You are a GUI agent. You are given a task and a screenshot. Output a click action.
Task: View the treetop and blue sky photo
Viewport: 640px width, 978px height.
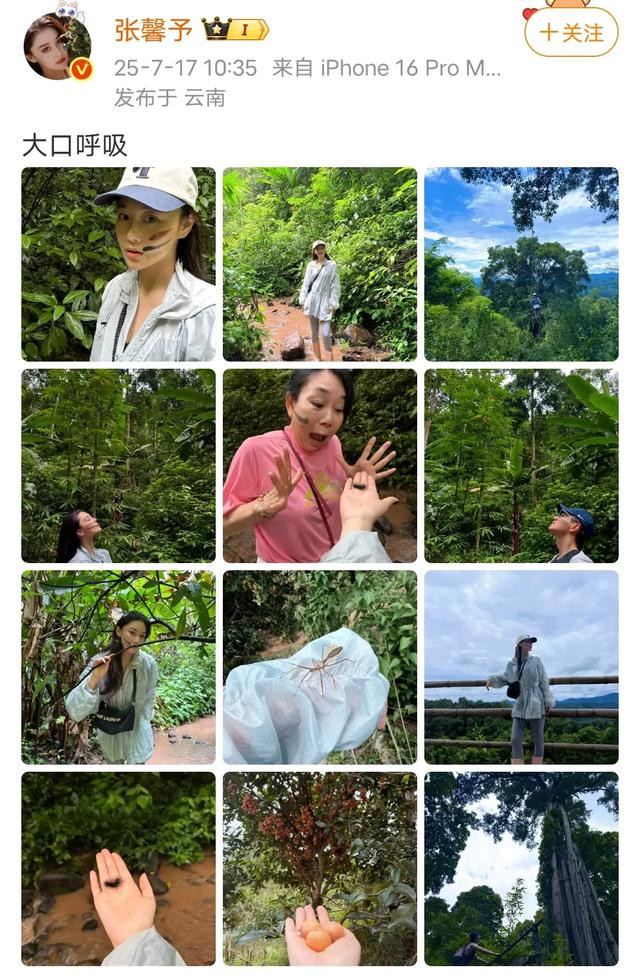521,264
